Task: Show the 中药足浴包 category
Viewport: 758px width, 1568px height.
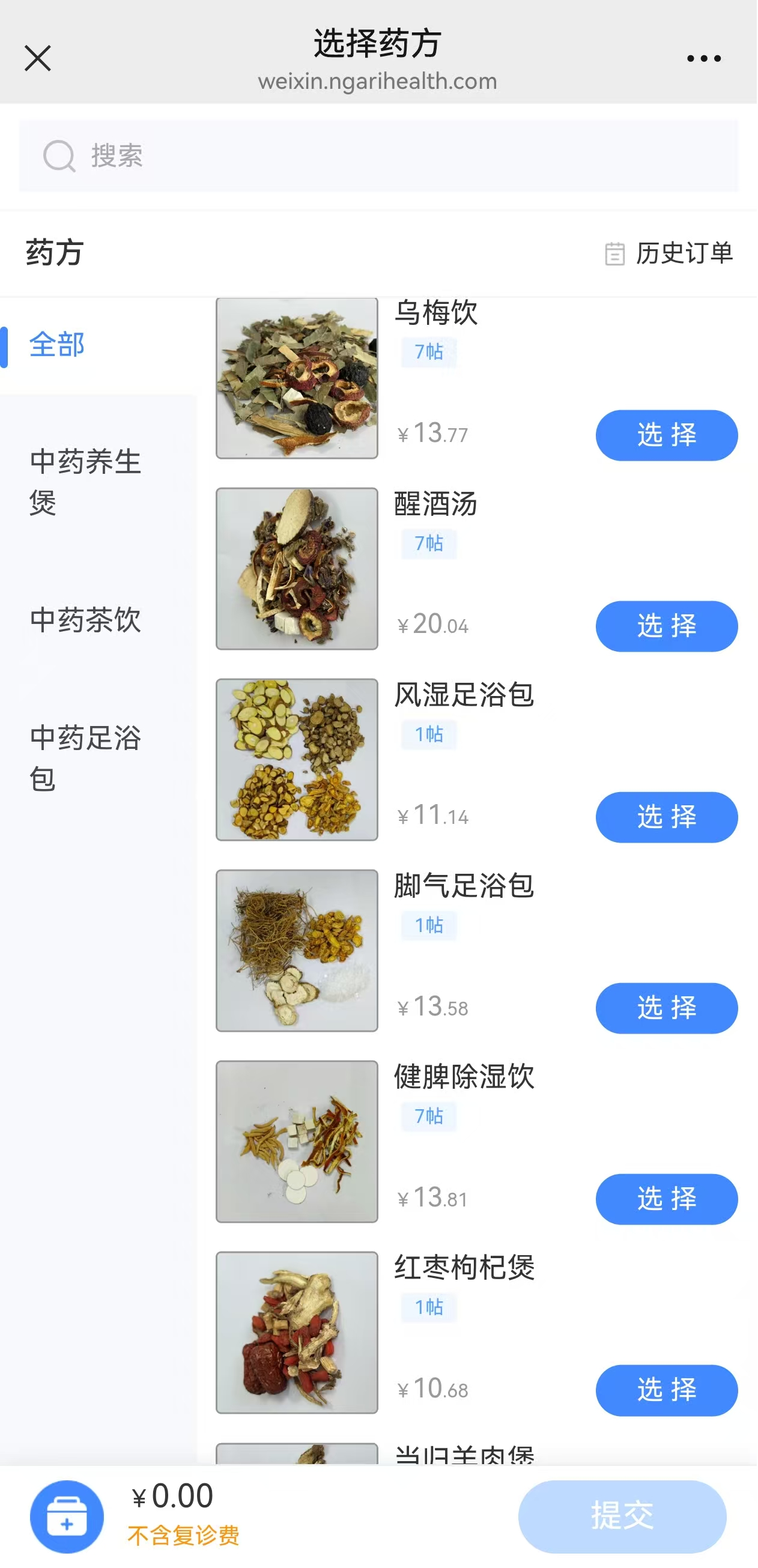Action: coord(85,758)
